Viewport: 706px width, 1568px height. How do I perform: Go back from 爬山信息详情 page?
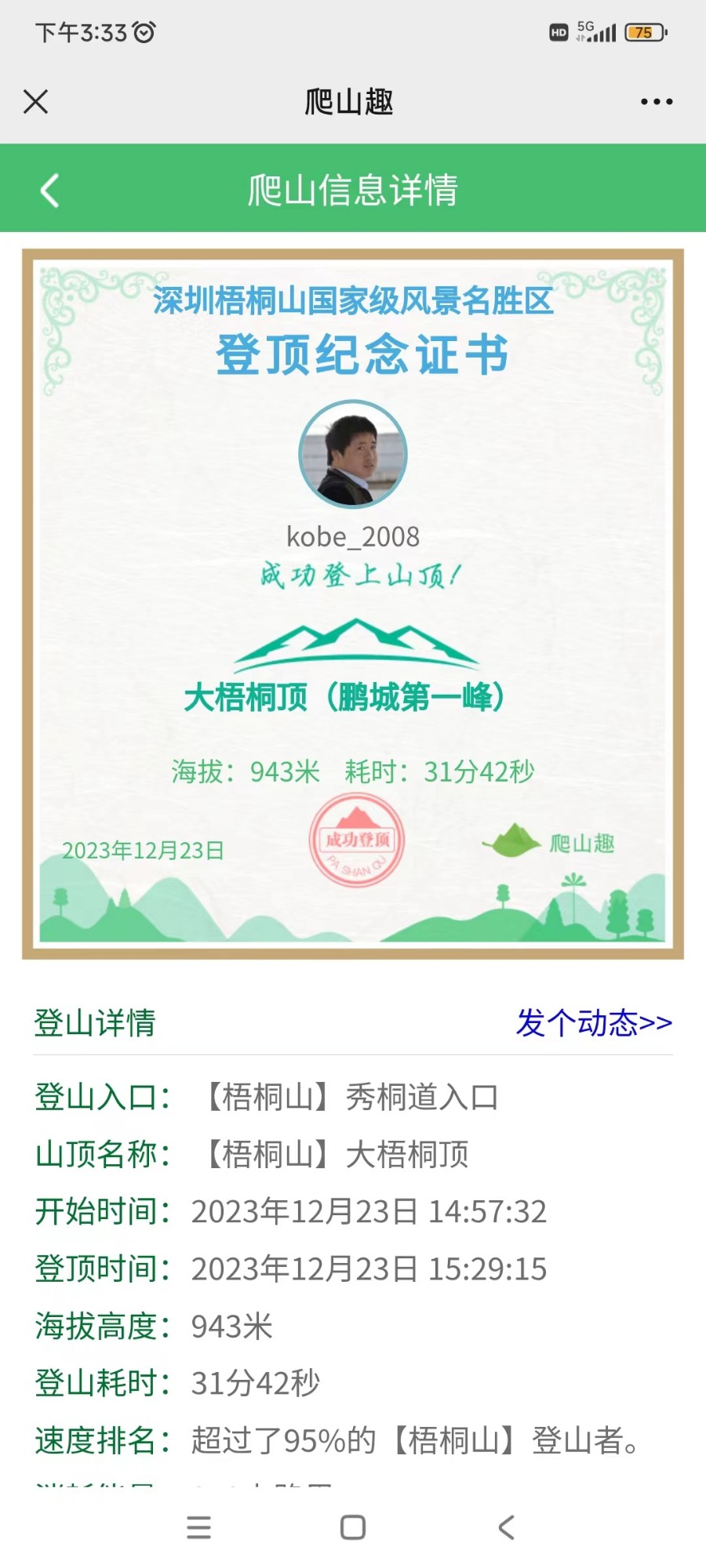pyautogui.click(x=49, y=191)
